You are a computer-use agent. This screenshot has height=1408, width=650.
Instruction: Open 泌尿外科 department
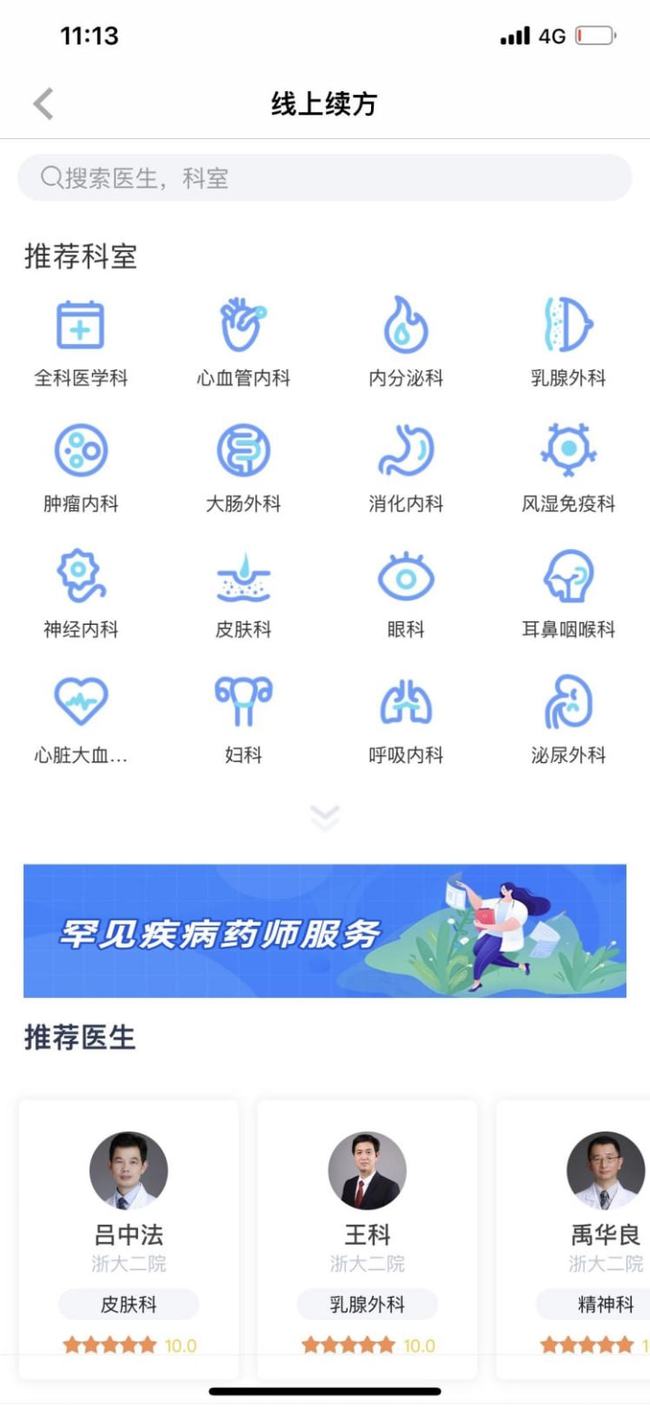[x=568, y=719]
